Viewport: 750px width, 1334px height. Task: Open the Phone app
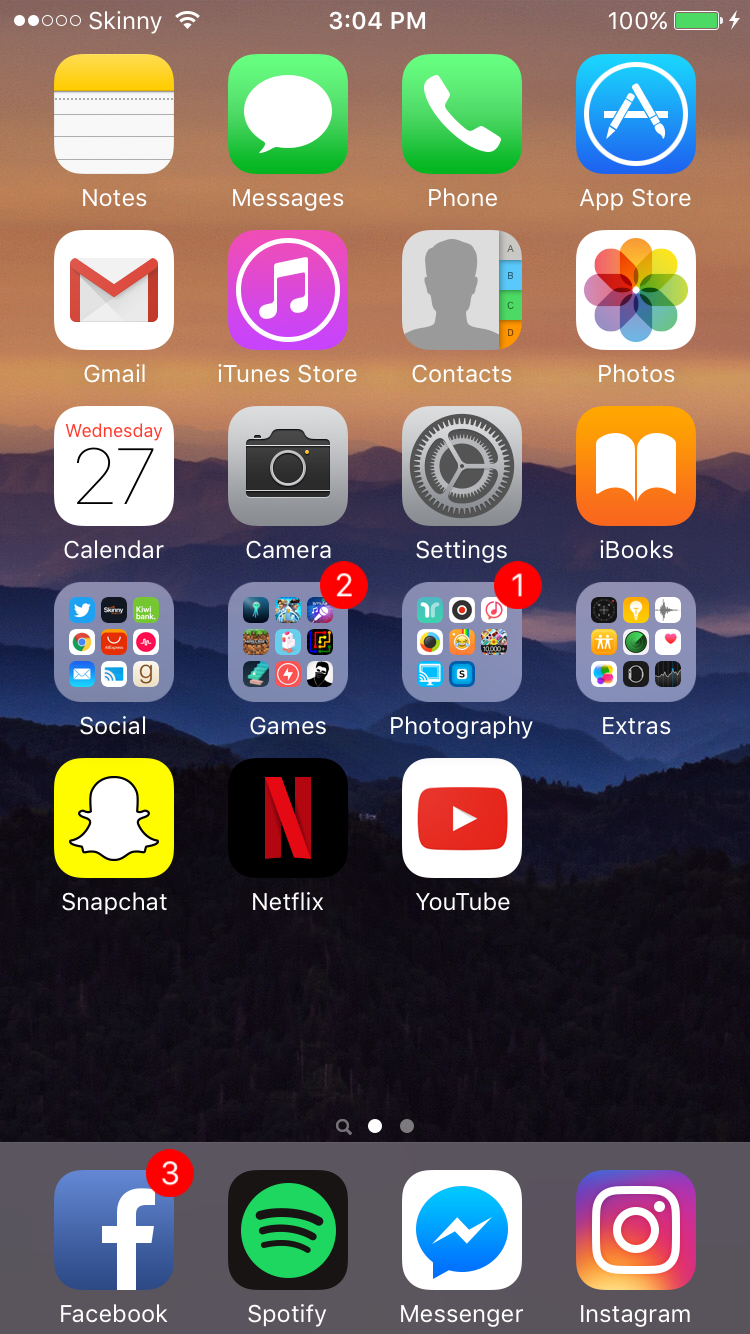(462, 114)
